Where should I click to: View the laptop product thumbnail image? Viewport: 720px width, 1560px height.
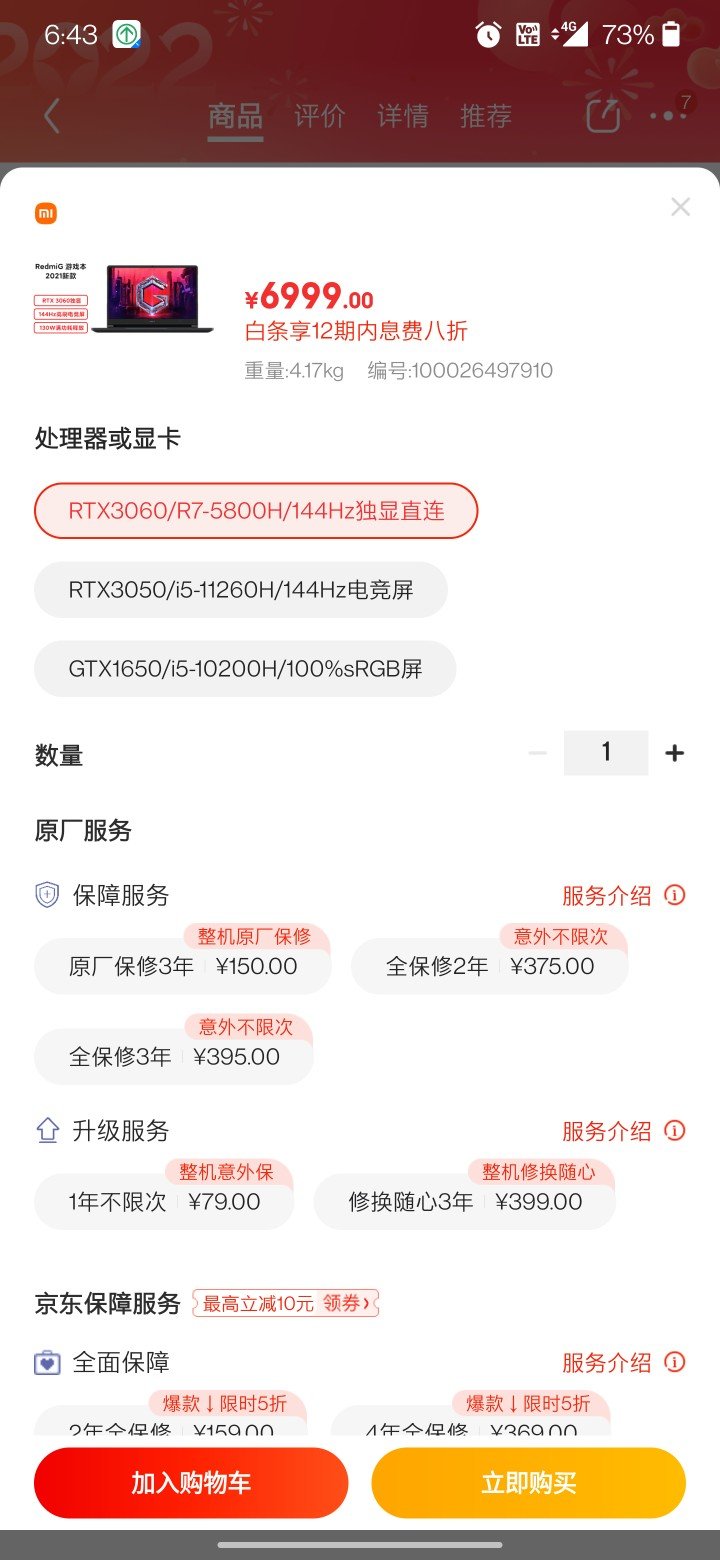click(x=125, y=298)
